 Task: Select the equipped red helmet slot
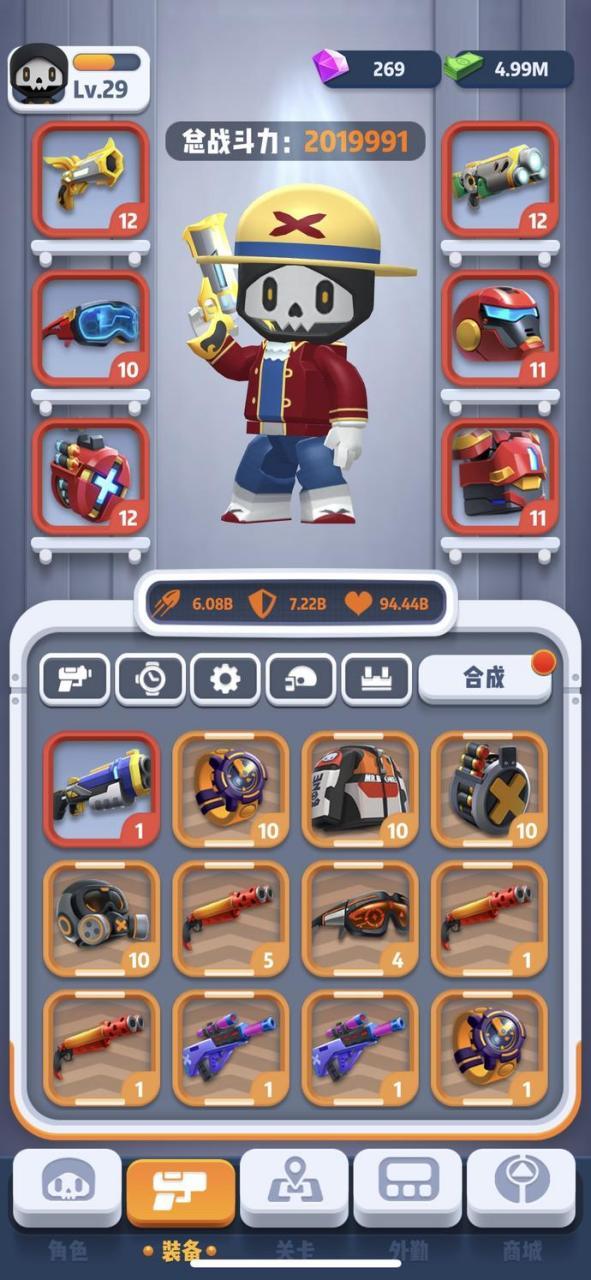click(500, 328)
